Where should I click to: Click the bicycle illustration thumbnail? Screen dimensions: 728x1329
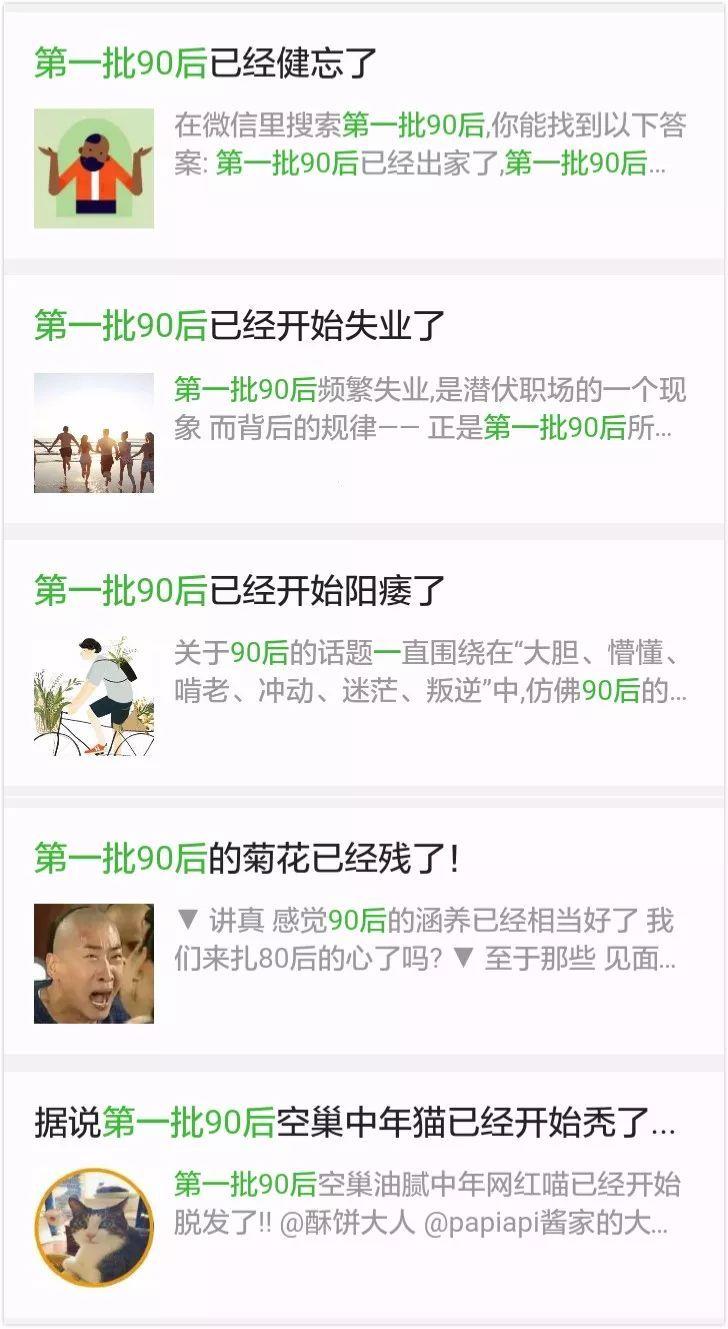(x=95, y=695)
